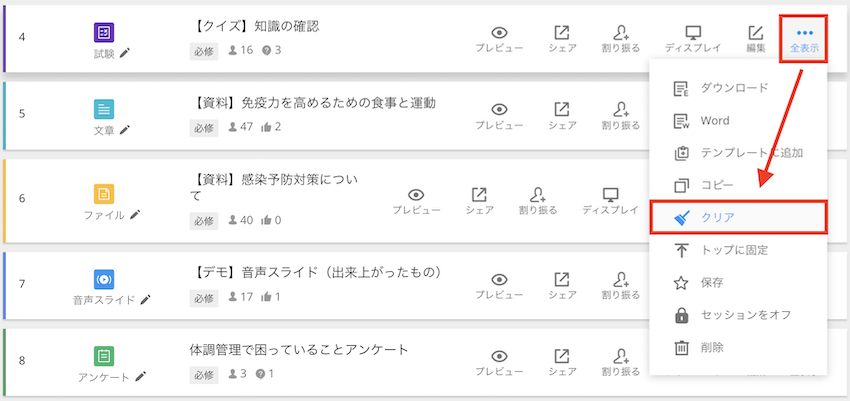Select コピー in the dropdown menu

[x=718, y=185]
